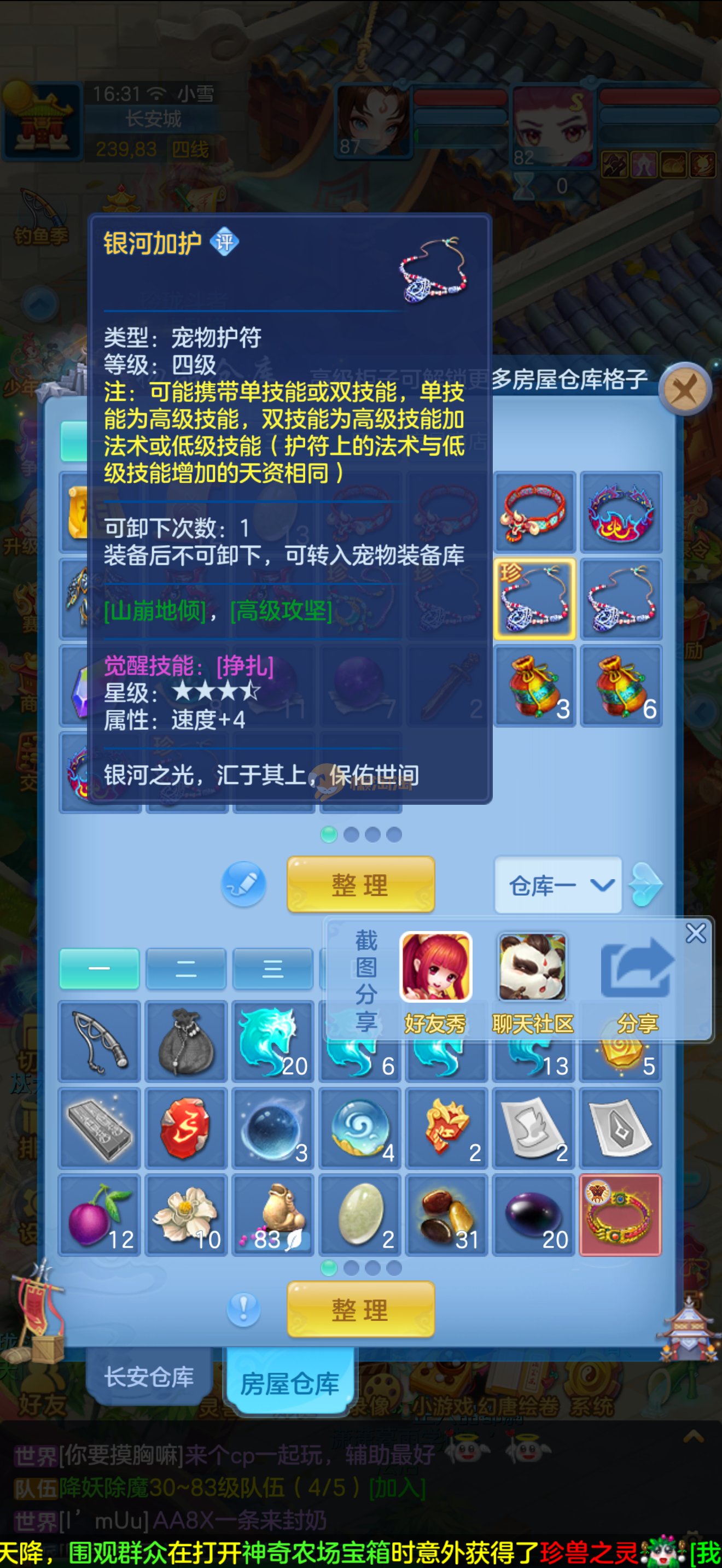Switch to the 长安仓库 tab
Viewport: 722px width, 1568px height.
tap(149, 1377)
